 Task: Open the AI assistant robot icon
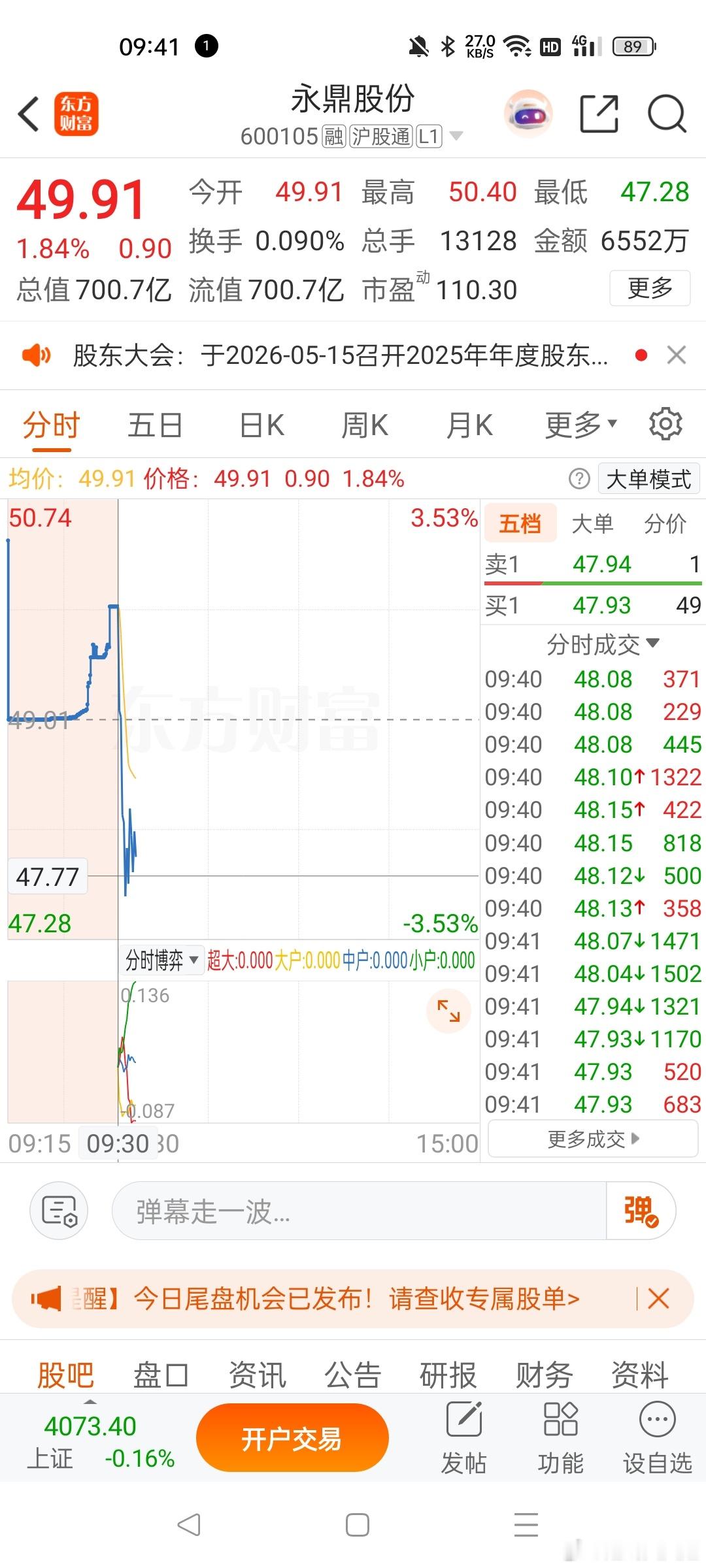coord(527,112)
